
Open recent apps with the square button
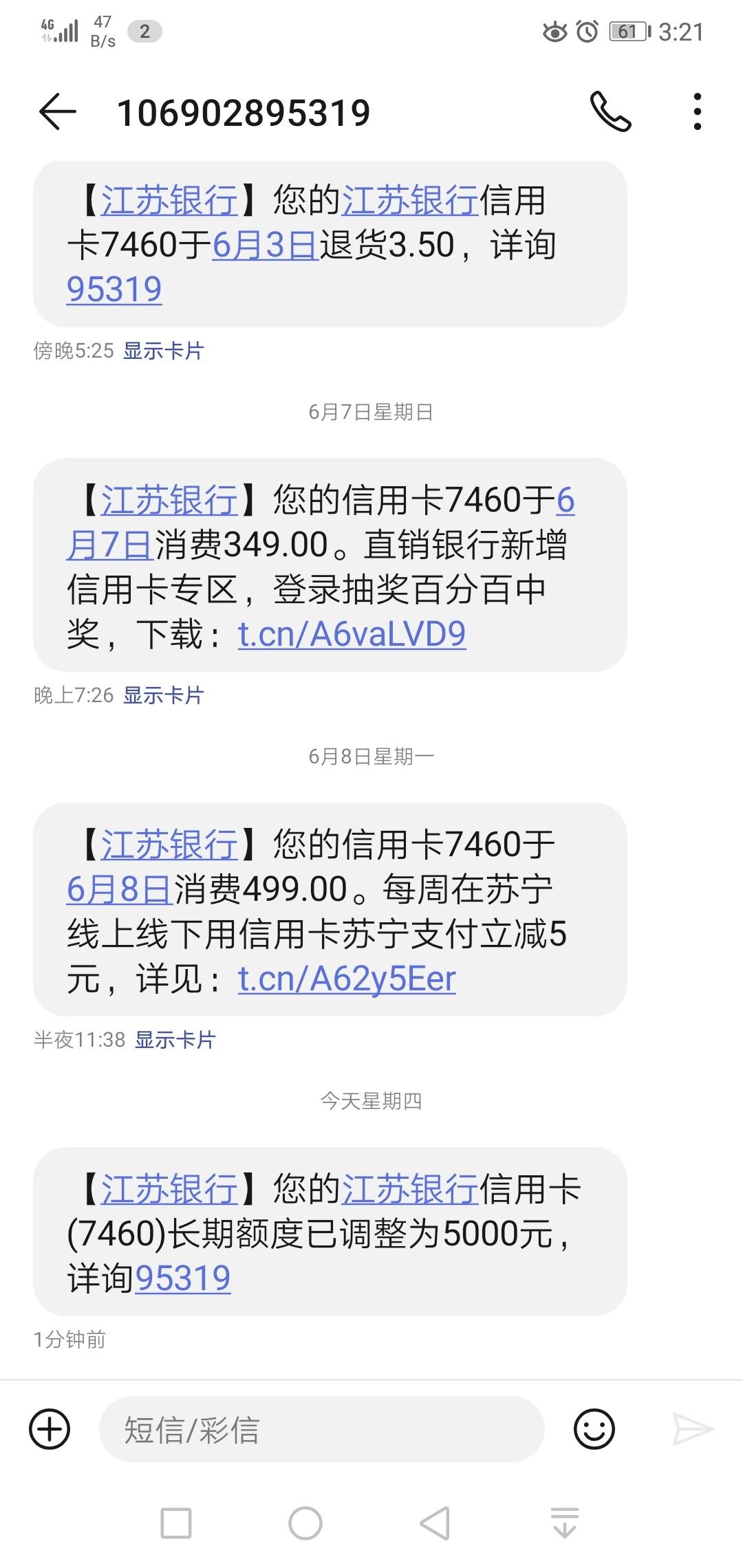(175, 1523)
